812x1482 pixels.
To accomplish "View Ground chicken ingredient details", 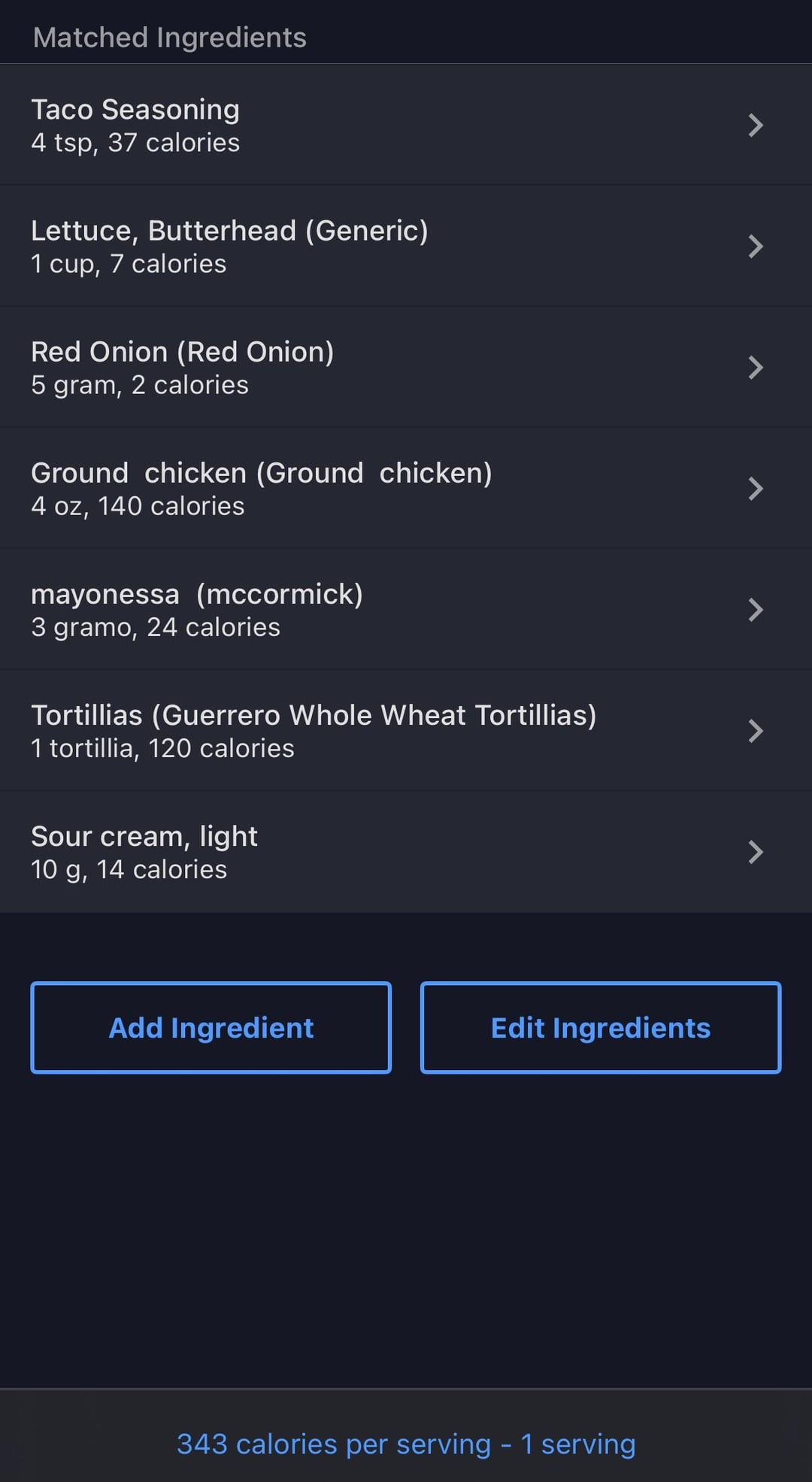I will (x=406, y=488).
